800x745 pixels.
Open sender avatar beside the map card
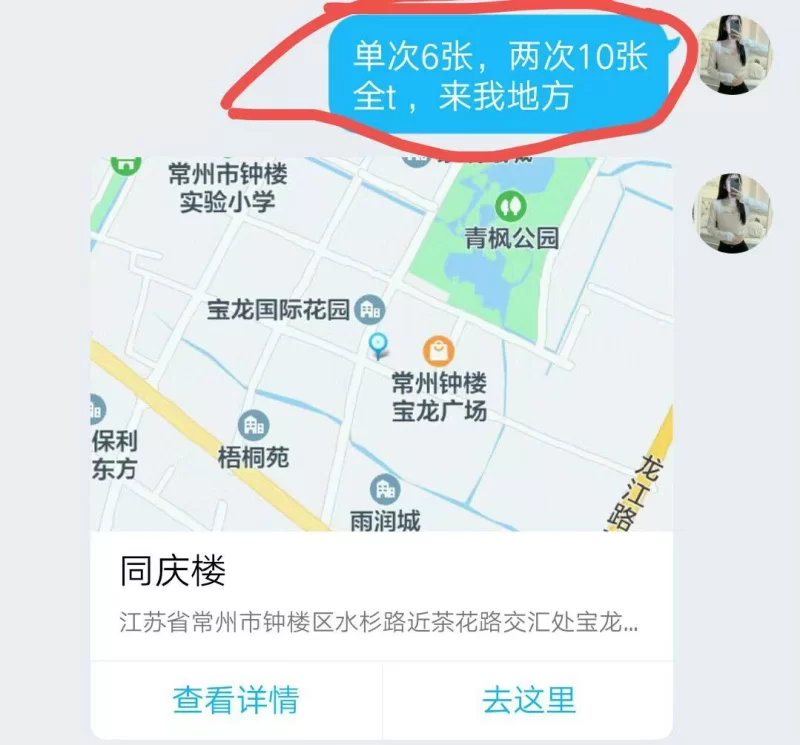(733, 212)
